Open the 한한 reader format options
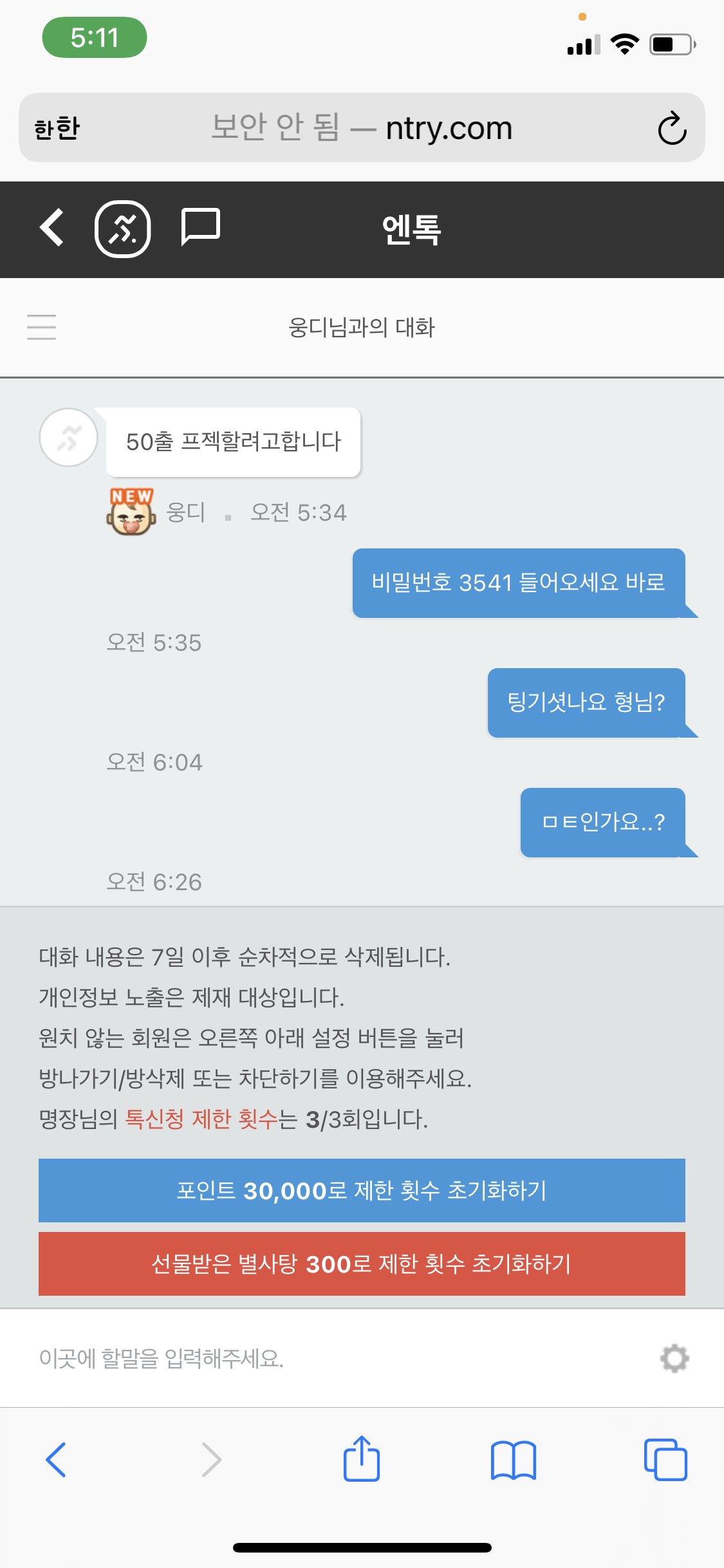 (x=57, y=128)
